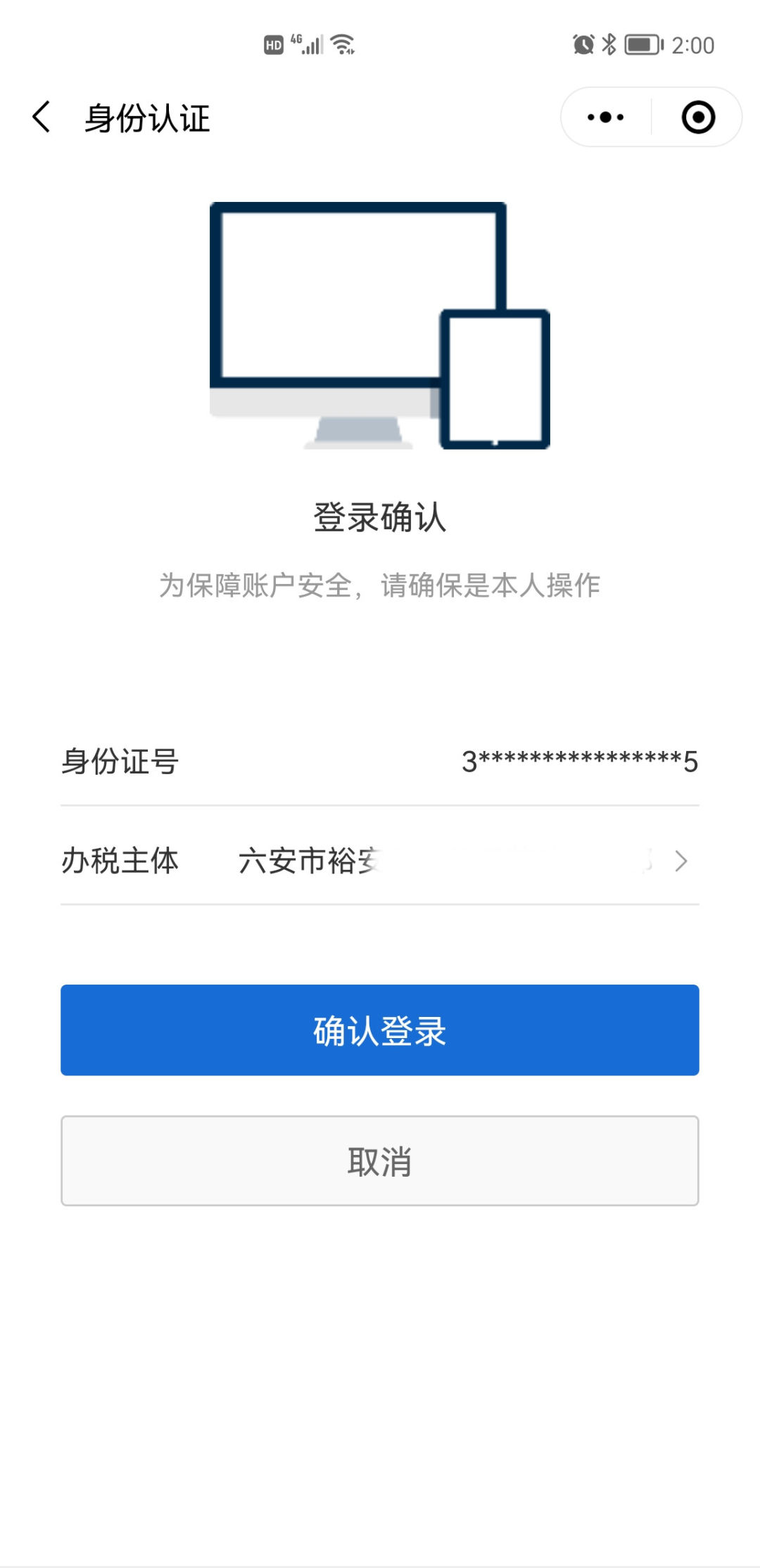The image size is (760, 1568).
Task: Open the 办税主体 selection row
Action: click(380, 861)
